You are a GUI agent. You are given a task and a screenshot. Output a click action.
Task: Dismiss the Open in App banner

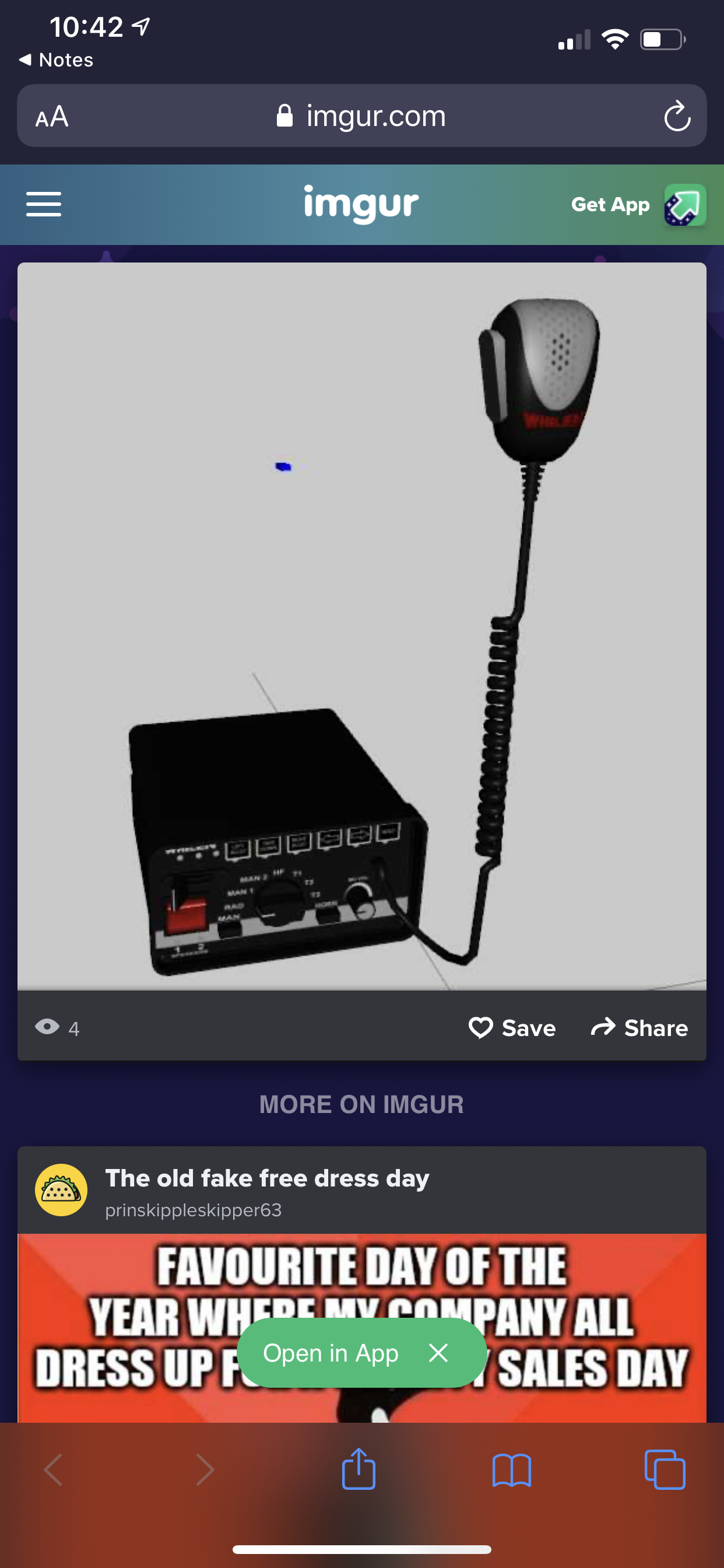(438, 1353)
